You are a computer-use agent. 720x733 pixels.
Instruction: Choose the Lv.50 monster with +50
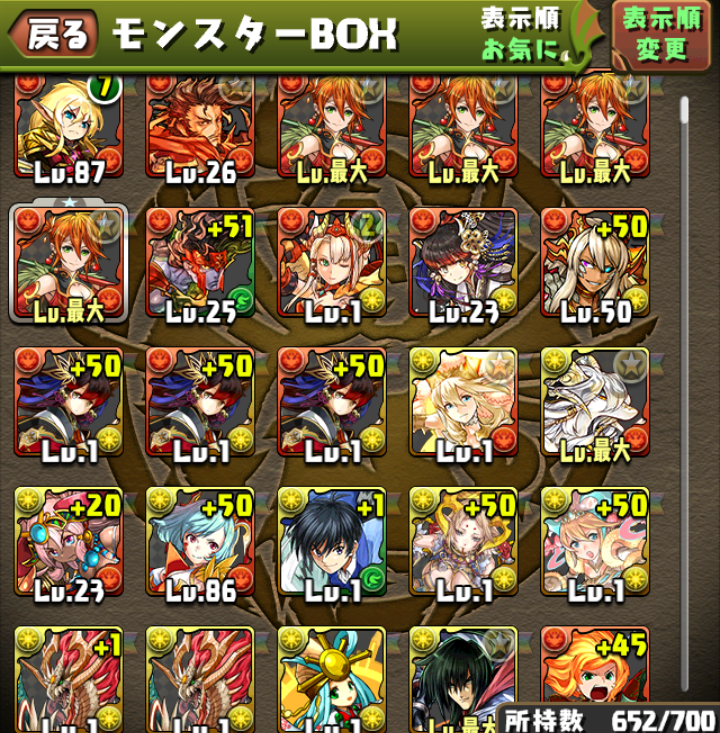pyautogui.click(x=595, y=265)
